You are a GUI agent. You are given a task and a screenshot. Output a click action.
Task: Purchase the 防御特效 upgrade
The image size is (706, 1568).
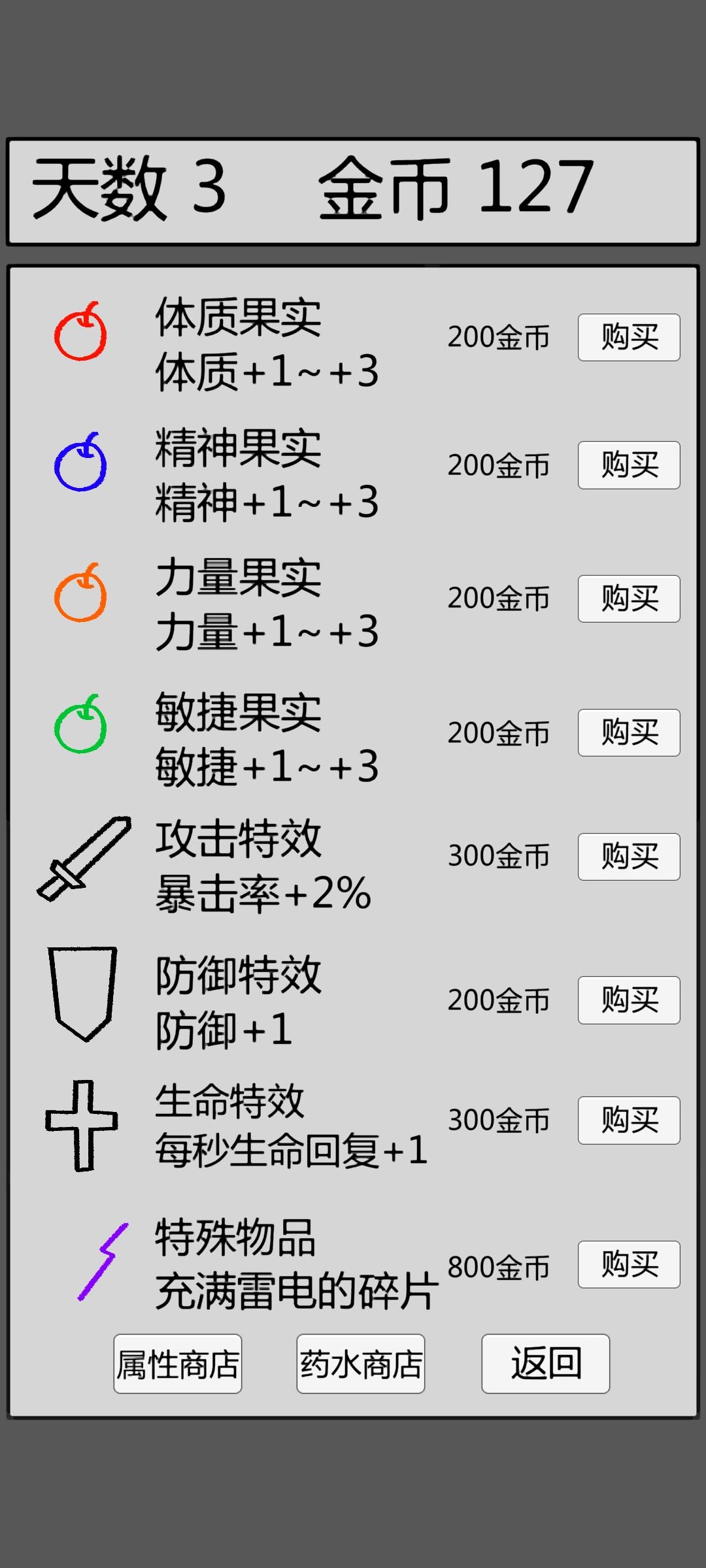[x=628, y=1000]
